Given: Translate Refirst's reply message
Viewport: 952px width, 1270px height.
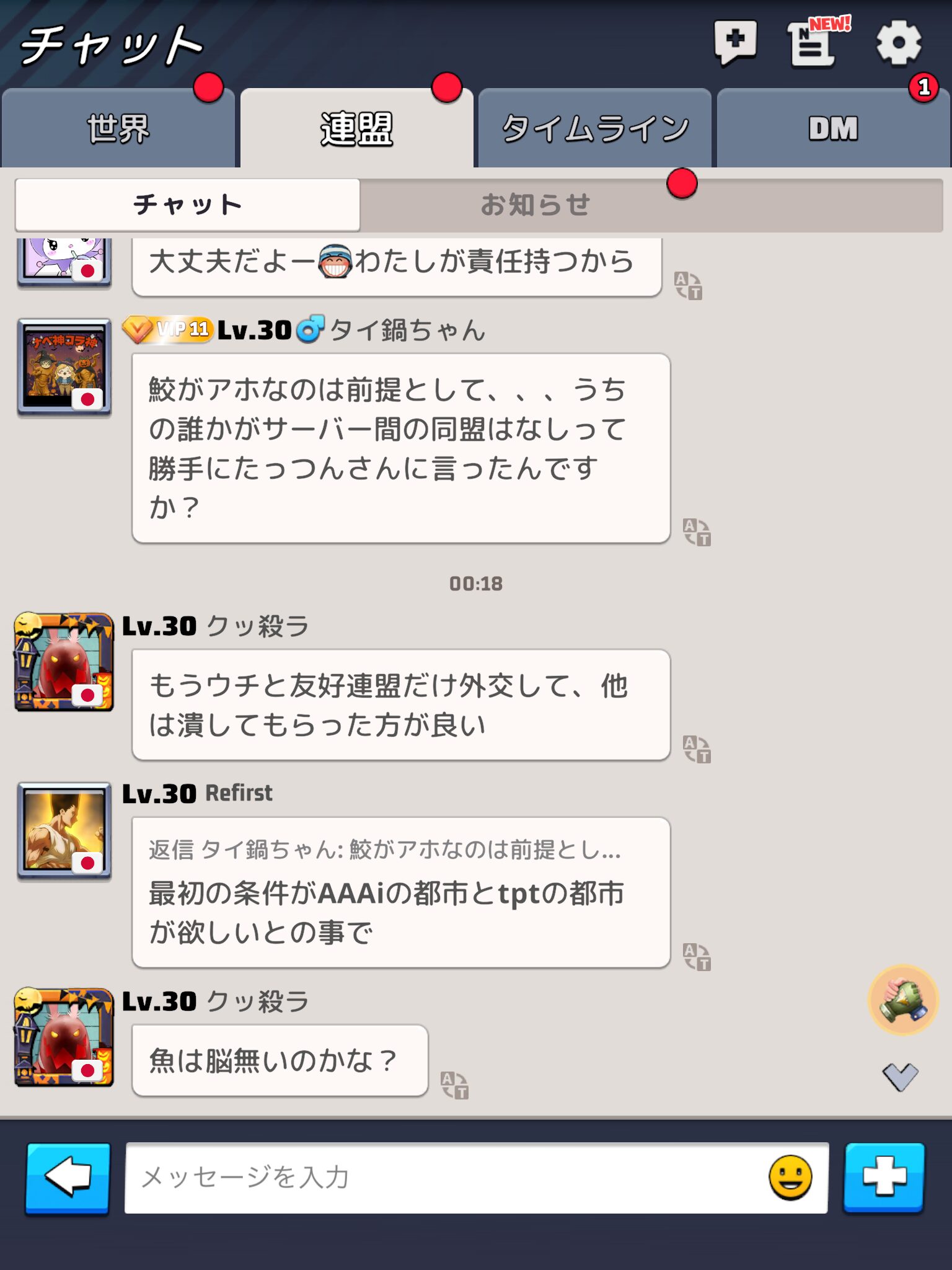Looking at the screenshot, I should pos(697,956).
